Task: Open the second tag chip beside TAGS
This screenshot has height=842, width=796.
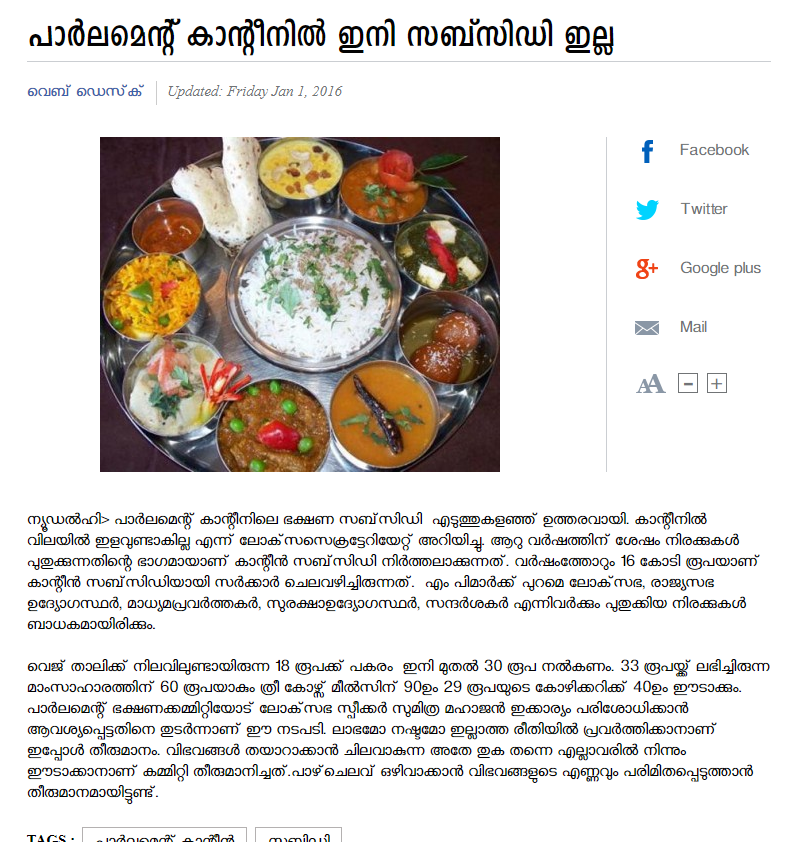Action: pos(298,835)
